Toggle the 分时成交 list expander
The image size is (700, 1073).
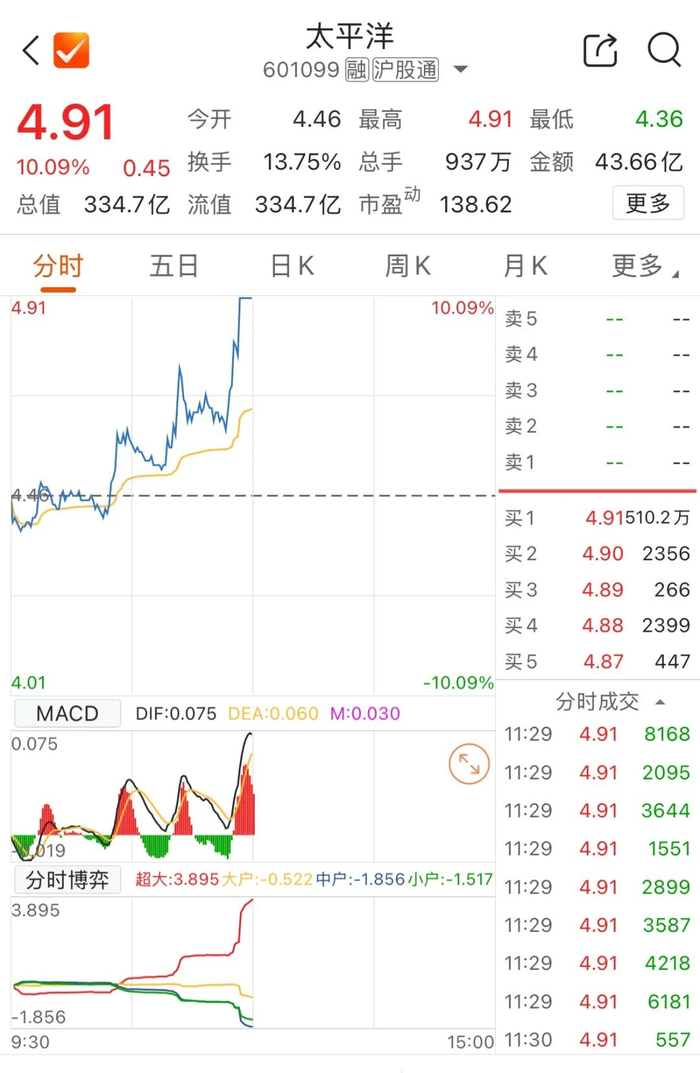tap(610, 701)
